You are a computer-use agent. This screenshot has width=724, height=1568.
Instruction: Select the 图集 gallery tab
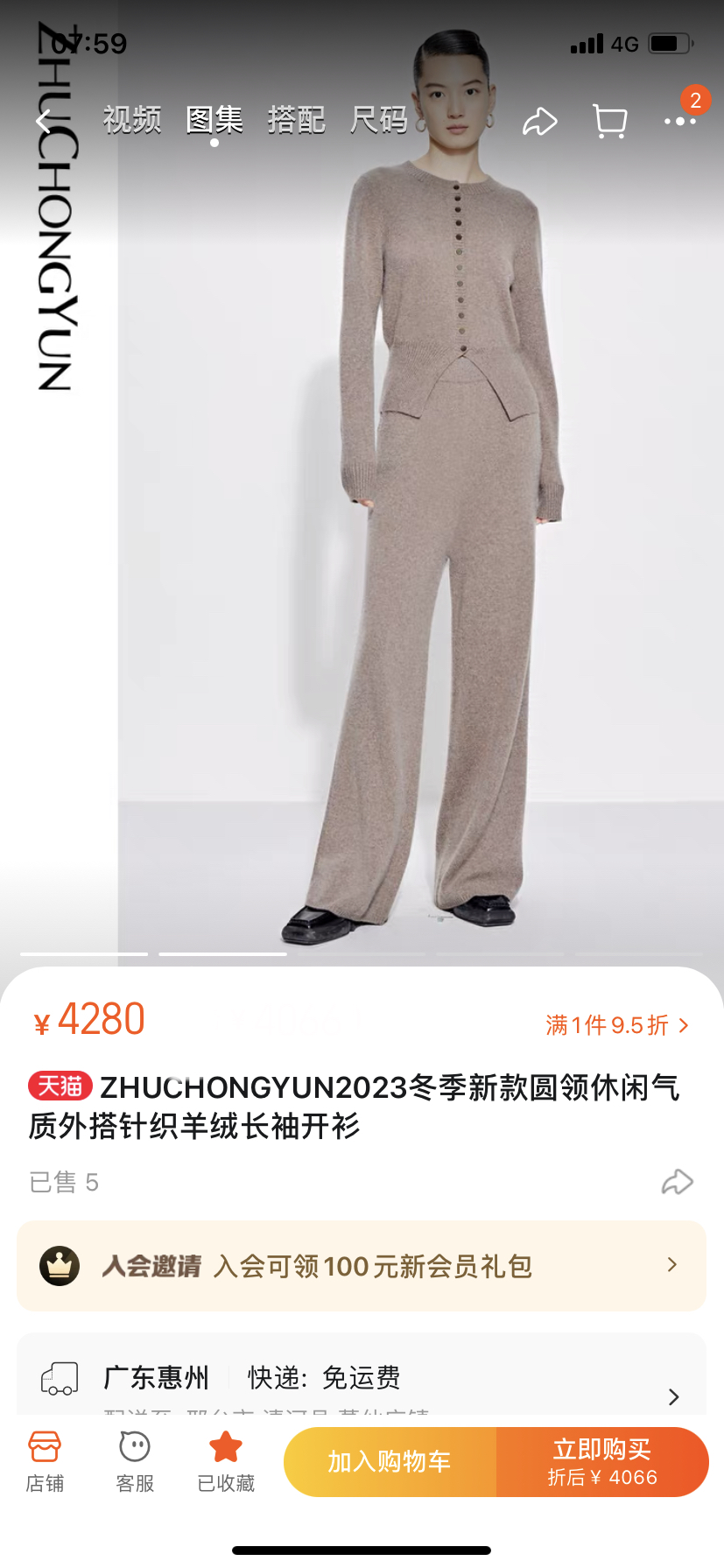[214, 120]
